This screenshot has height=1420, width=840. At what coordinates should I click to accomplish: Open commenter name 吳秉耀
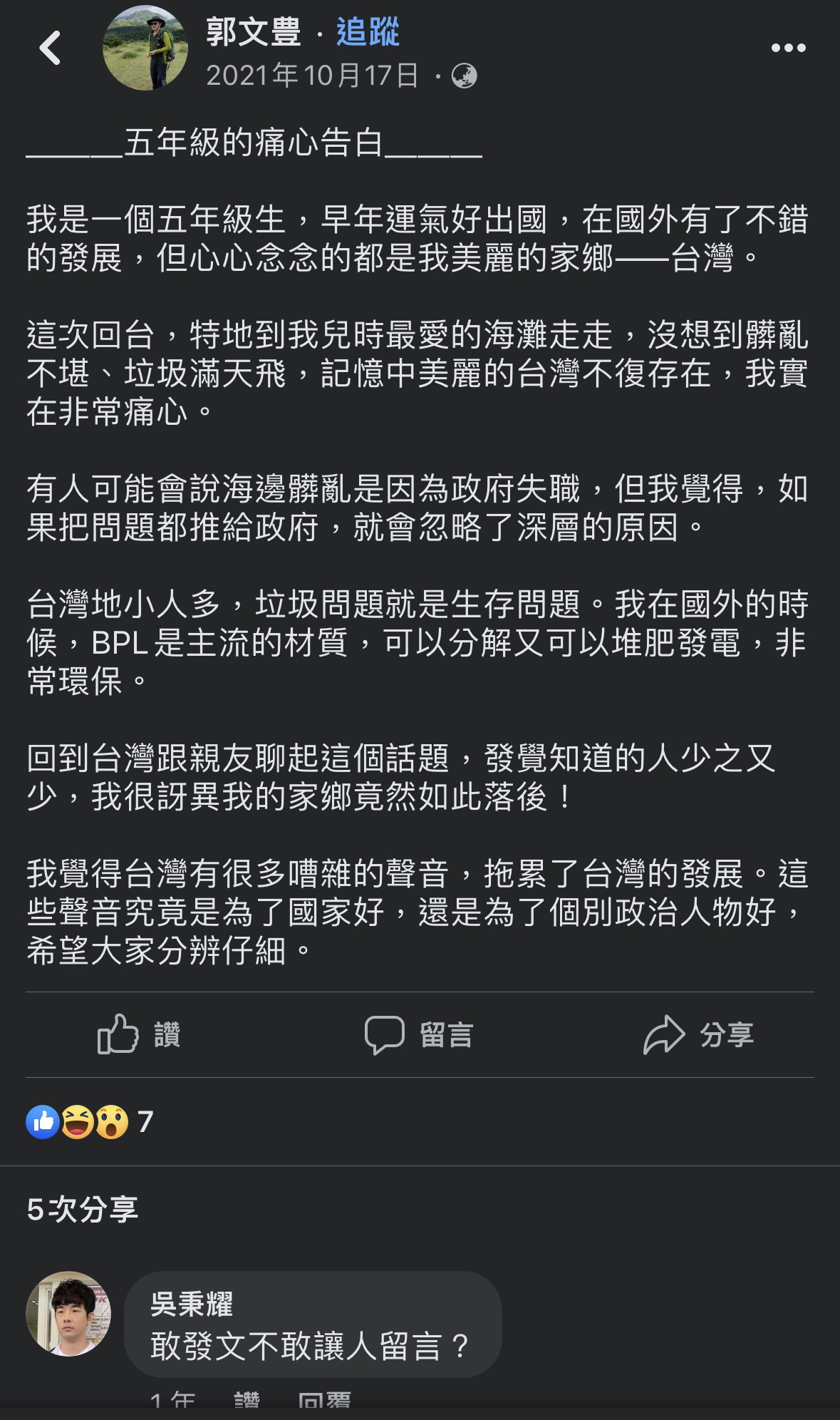(x=192, y=1304)
